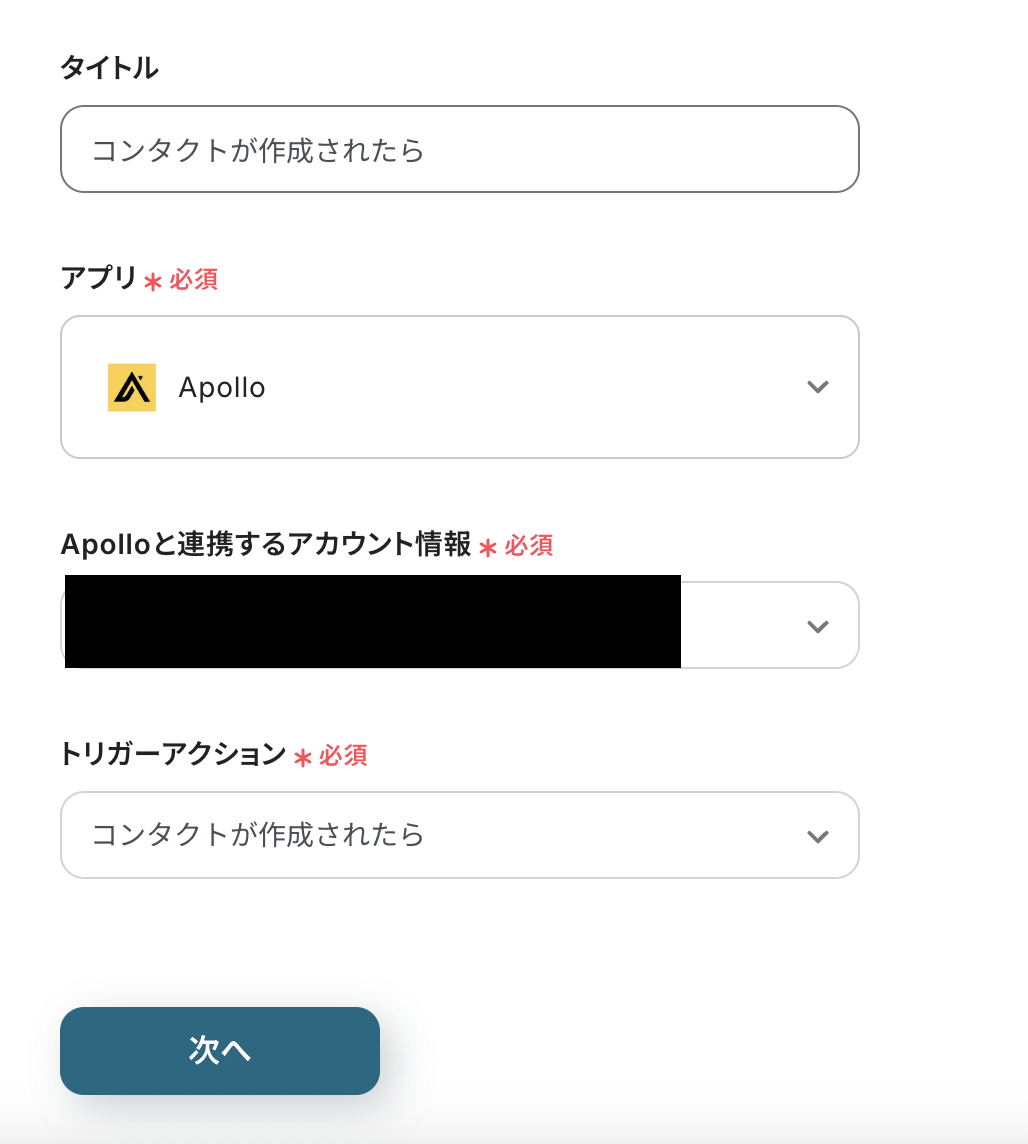Tap the 次へ button

(220, 1050)
